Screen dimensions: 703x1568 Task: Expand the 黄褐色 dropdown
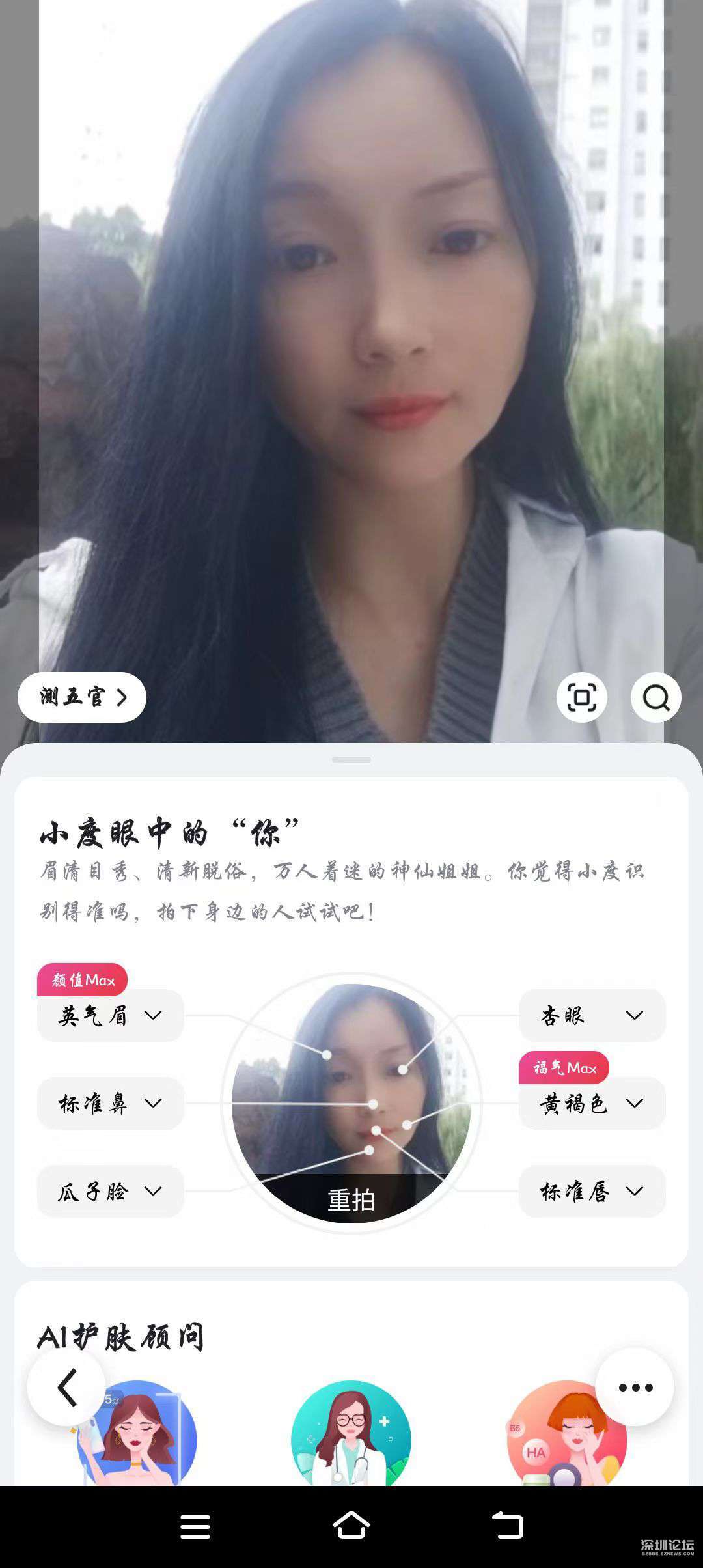[x=592, y=1103]
